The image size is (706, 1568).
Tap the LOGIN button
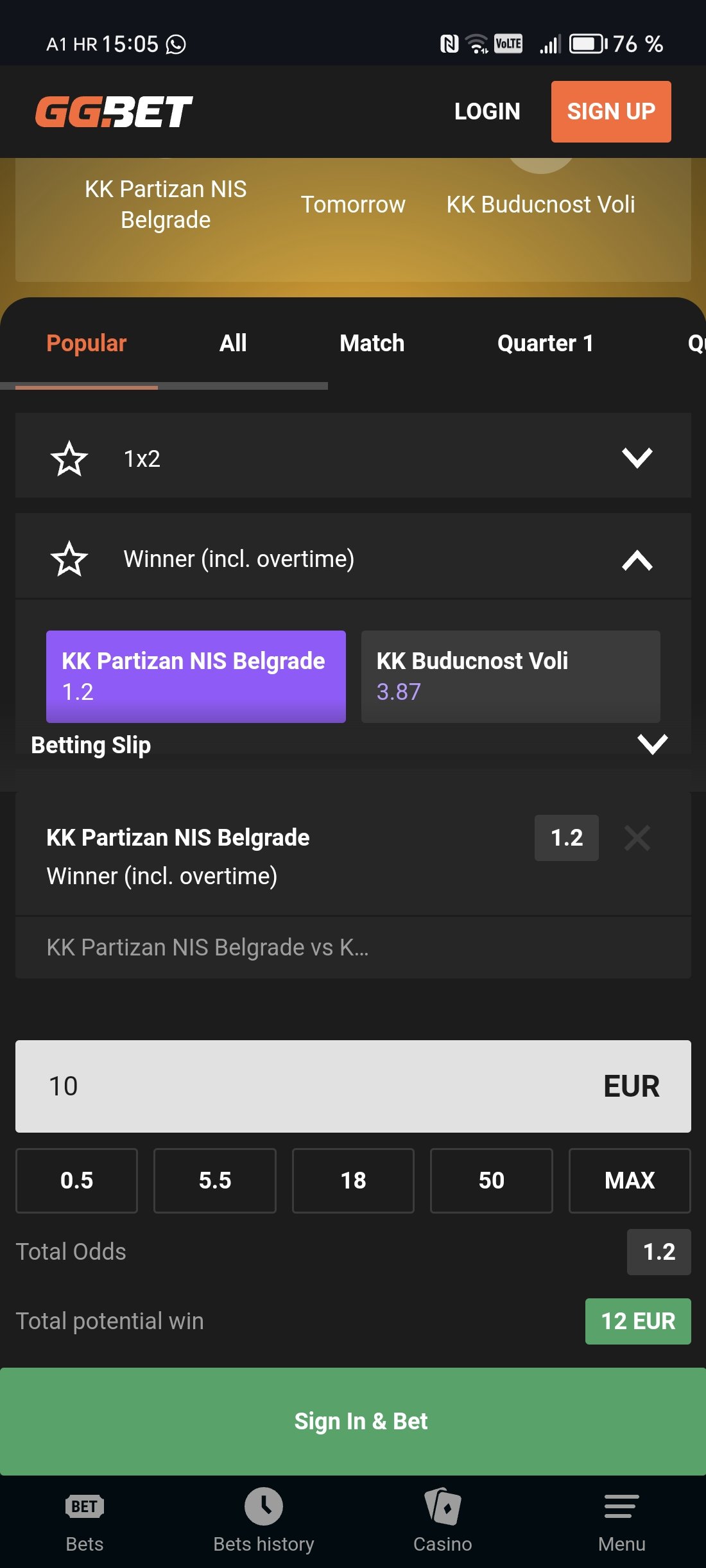click(x=487, y=111)
